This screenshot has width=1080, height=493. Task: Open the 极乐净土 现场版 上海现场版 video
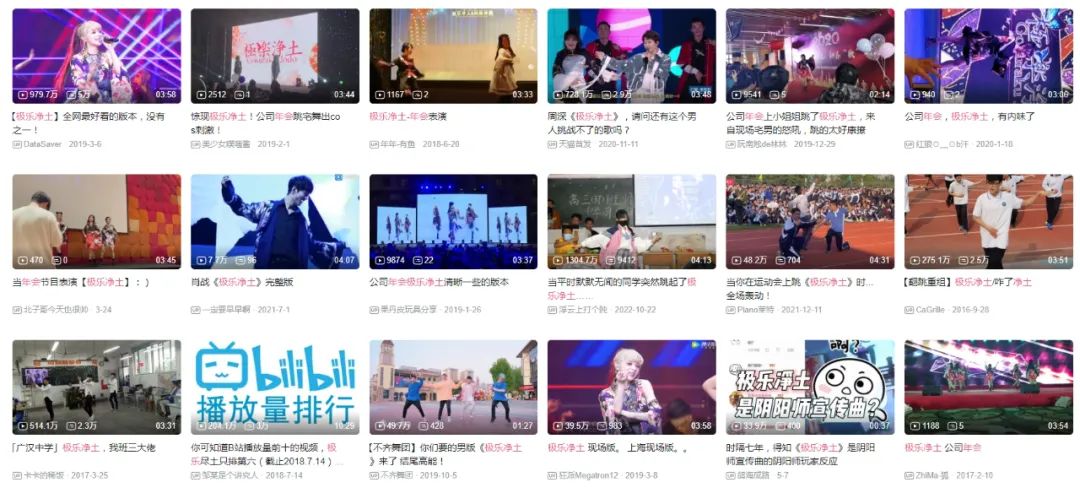pos(631,386)
